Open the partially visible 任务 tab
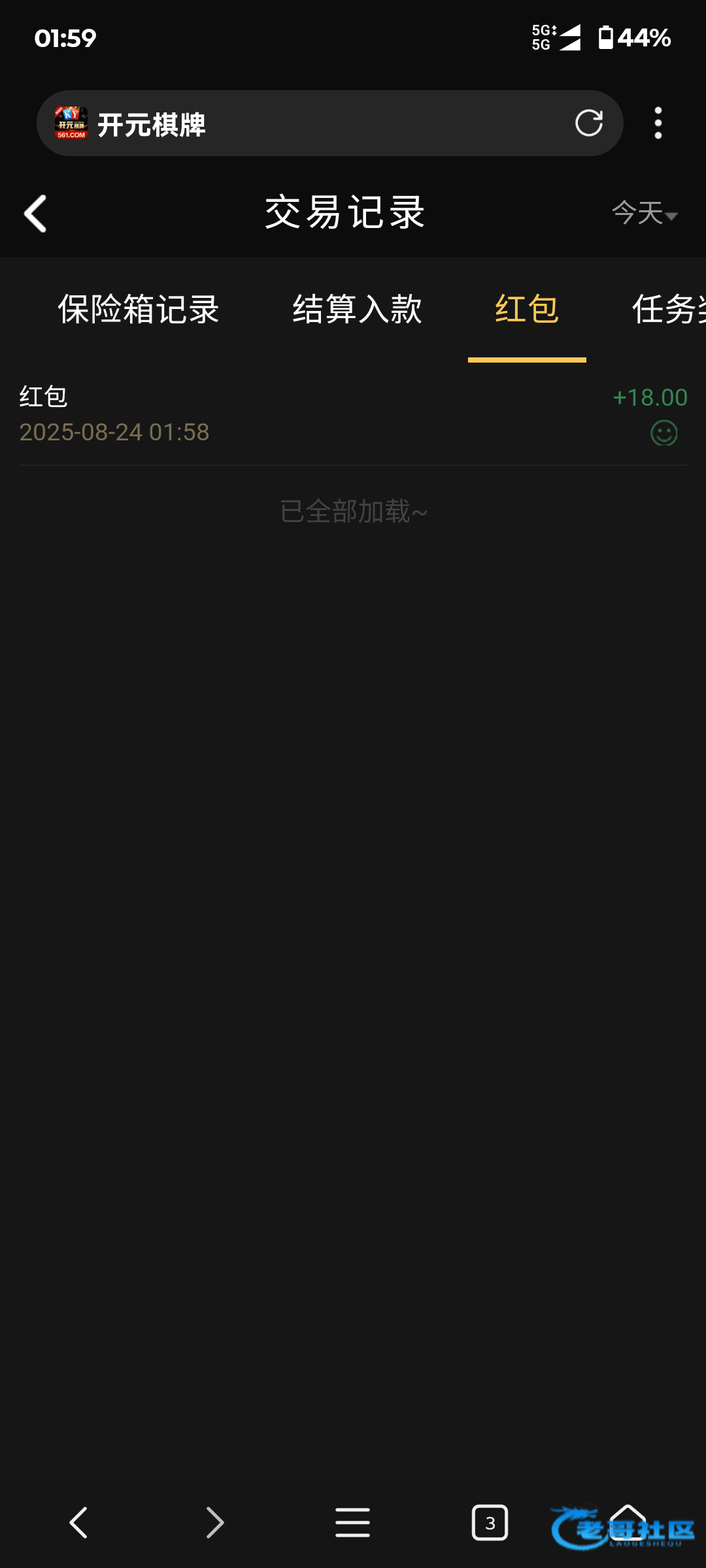The image size is (706, 1568). [669, 309]
